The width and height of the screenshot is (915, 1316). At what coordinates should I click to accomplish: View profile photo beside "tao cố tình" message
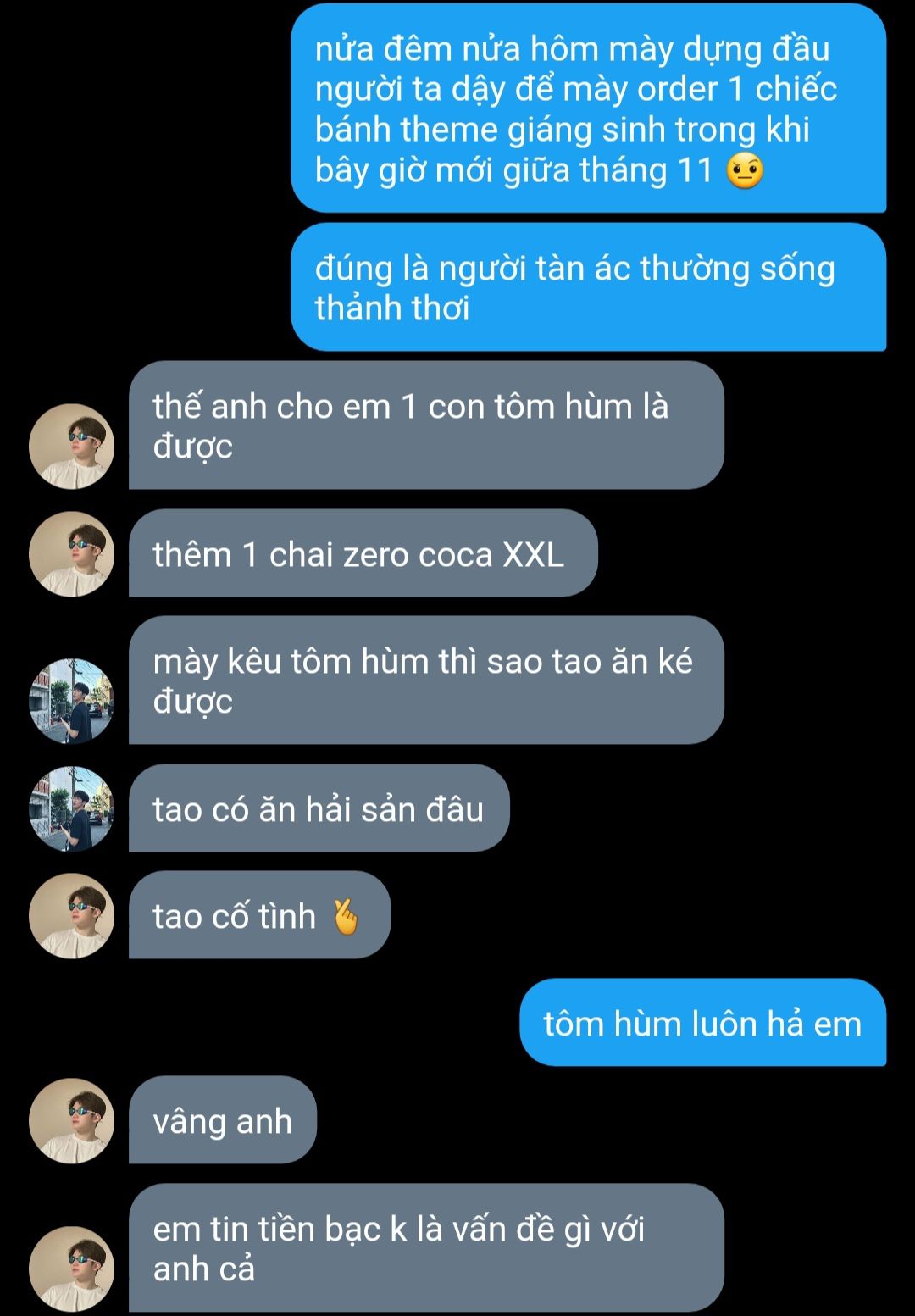pyautogui.click(x=72, y=916)
